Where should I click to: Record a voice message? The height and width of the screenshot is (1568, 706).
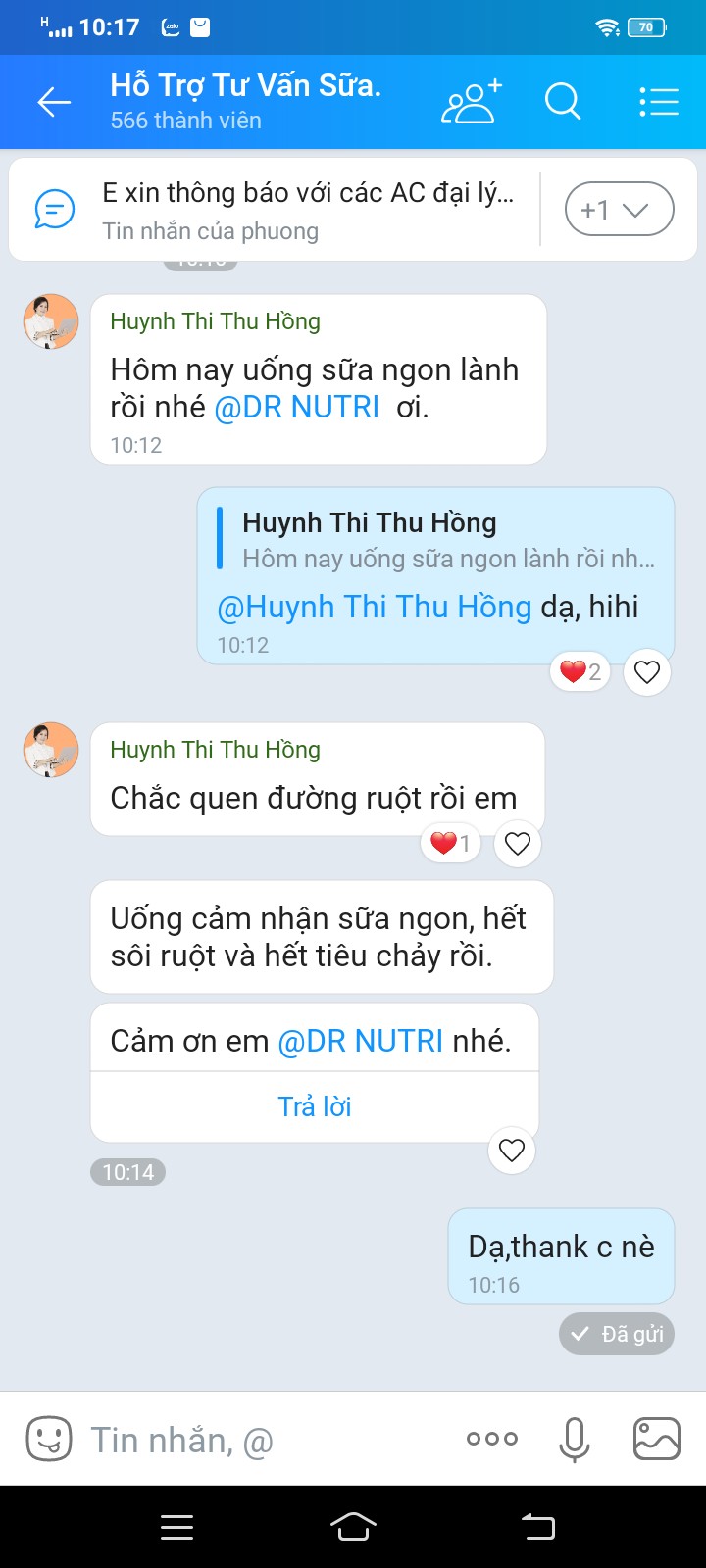575,1440
